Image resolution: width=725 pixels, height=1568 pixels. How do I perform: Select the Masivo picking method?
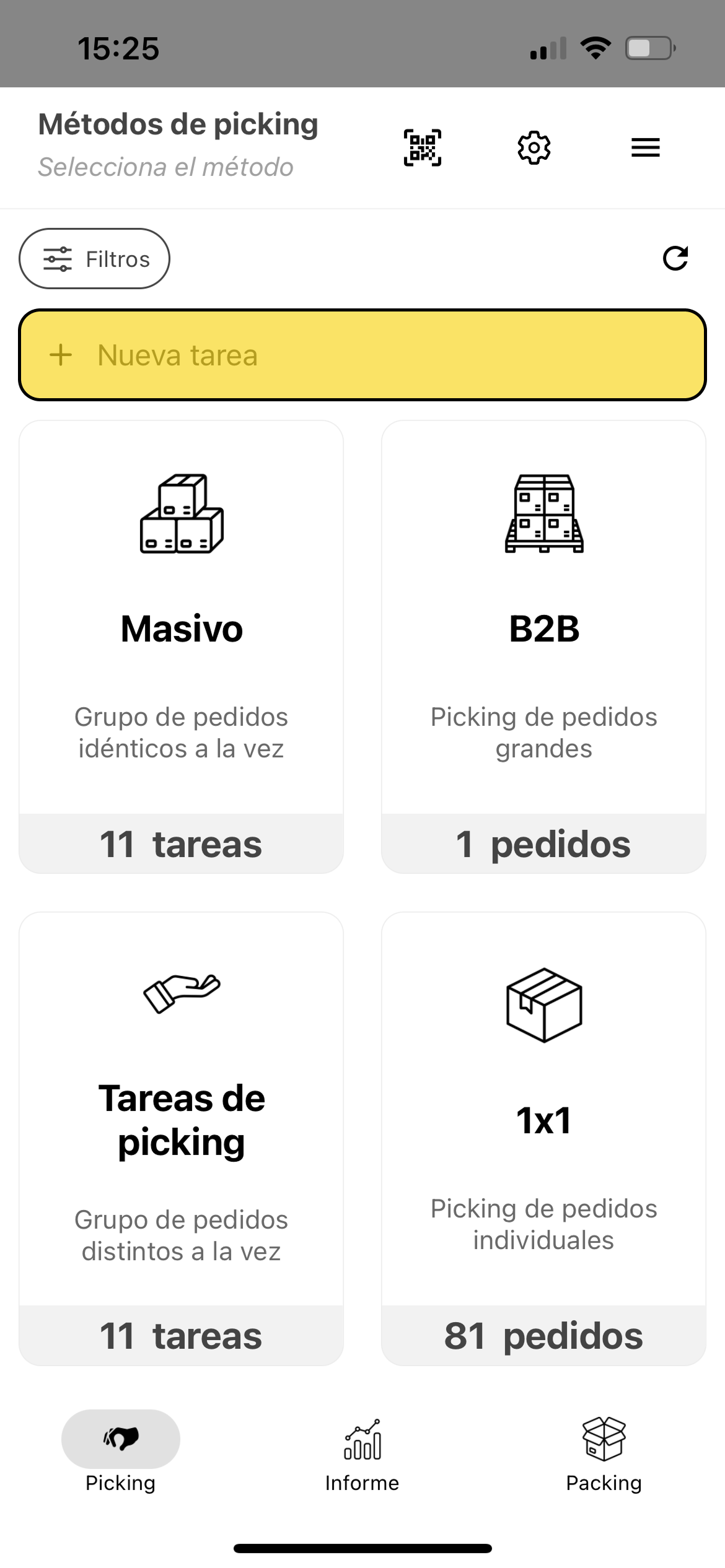pyautogui.click(x=182, y=647)
